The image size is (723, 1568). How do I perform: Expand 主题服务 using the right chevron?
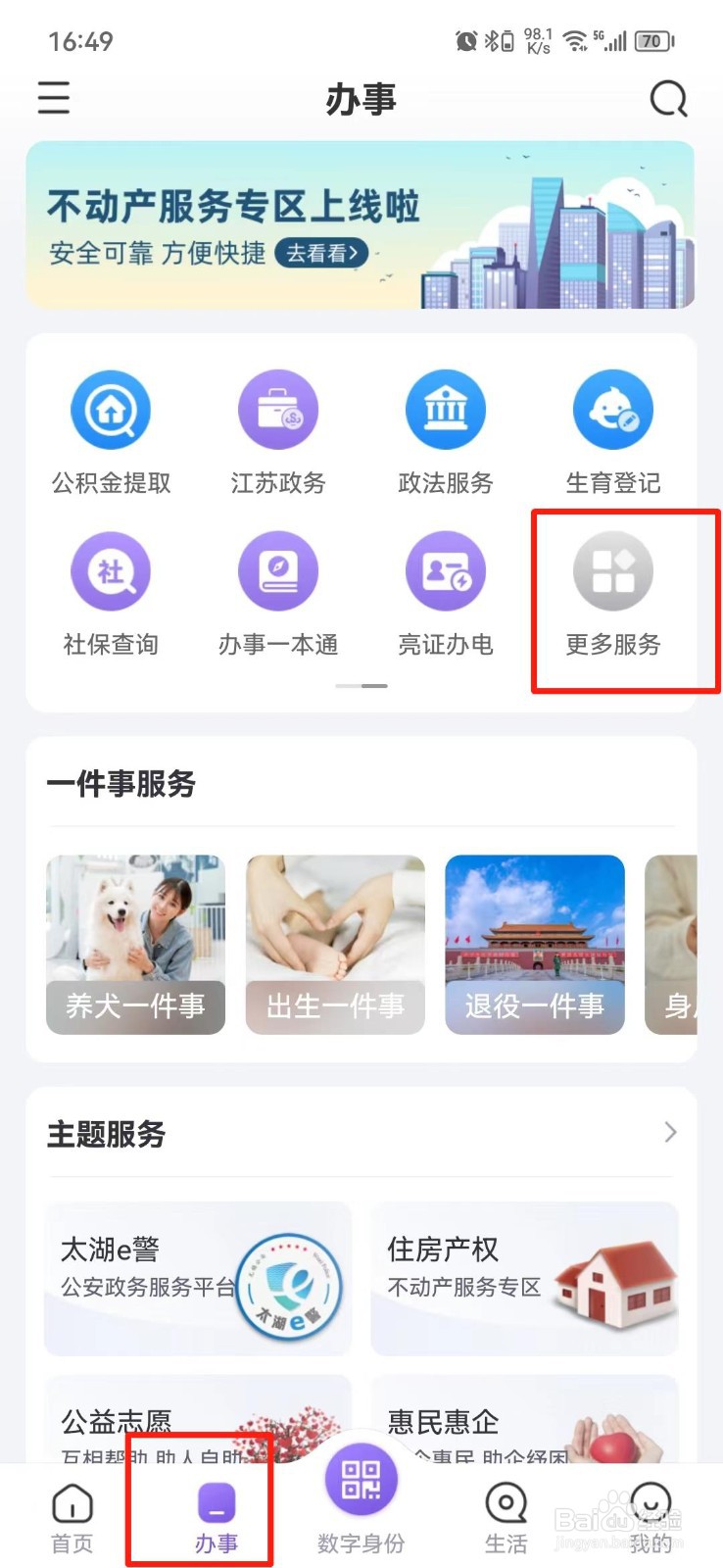tap(670, 1134)
